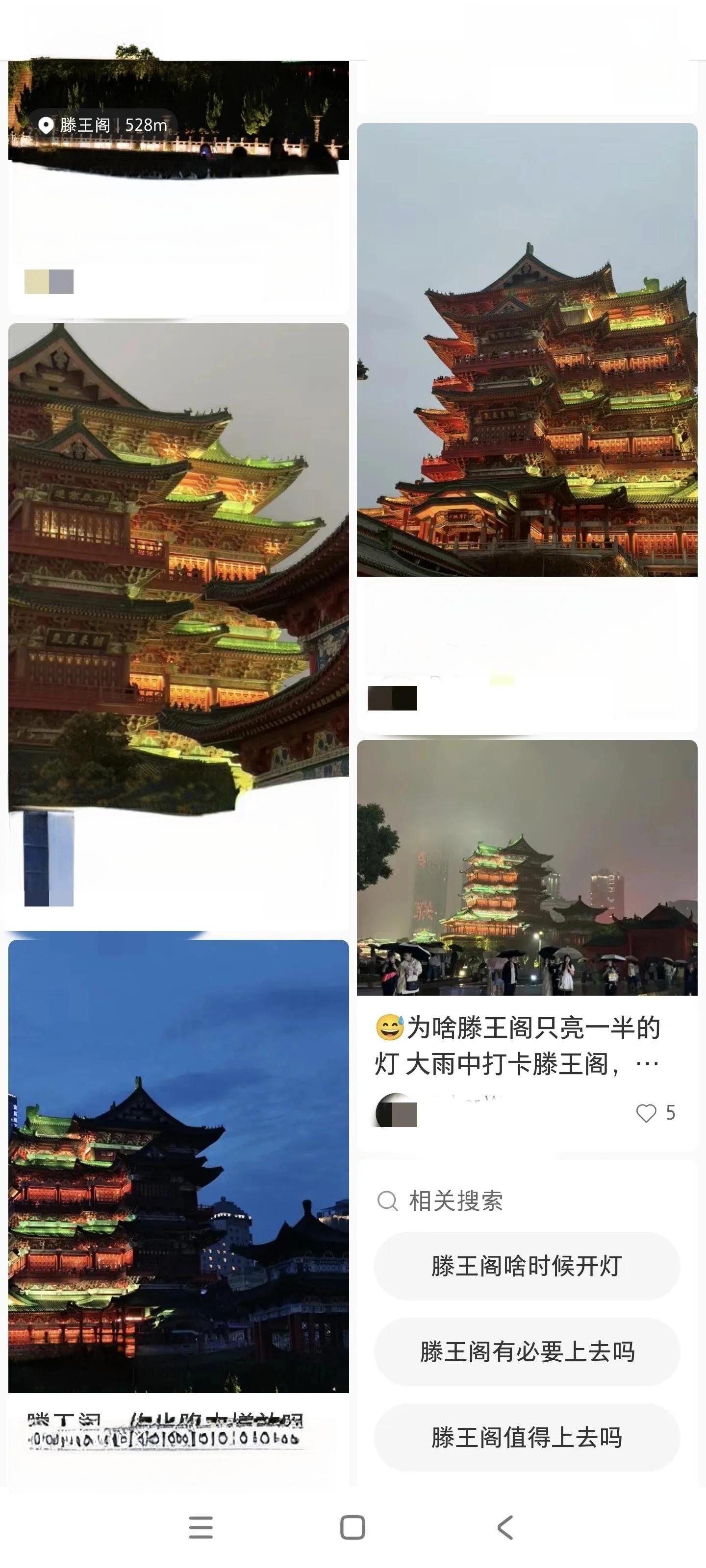This screenshot has width=706, height=1568.
Task: Like the 为啥滕王阁只亮一半的灯 post
Action: coord(646,1113)
